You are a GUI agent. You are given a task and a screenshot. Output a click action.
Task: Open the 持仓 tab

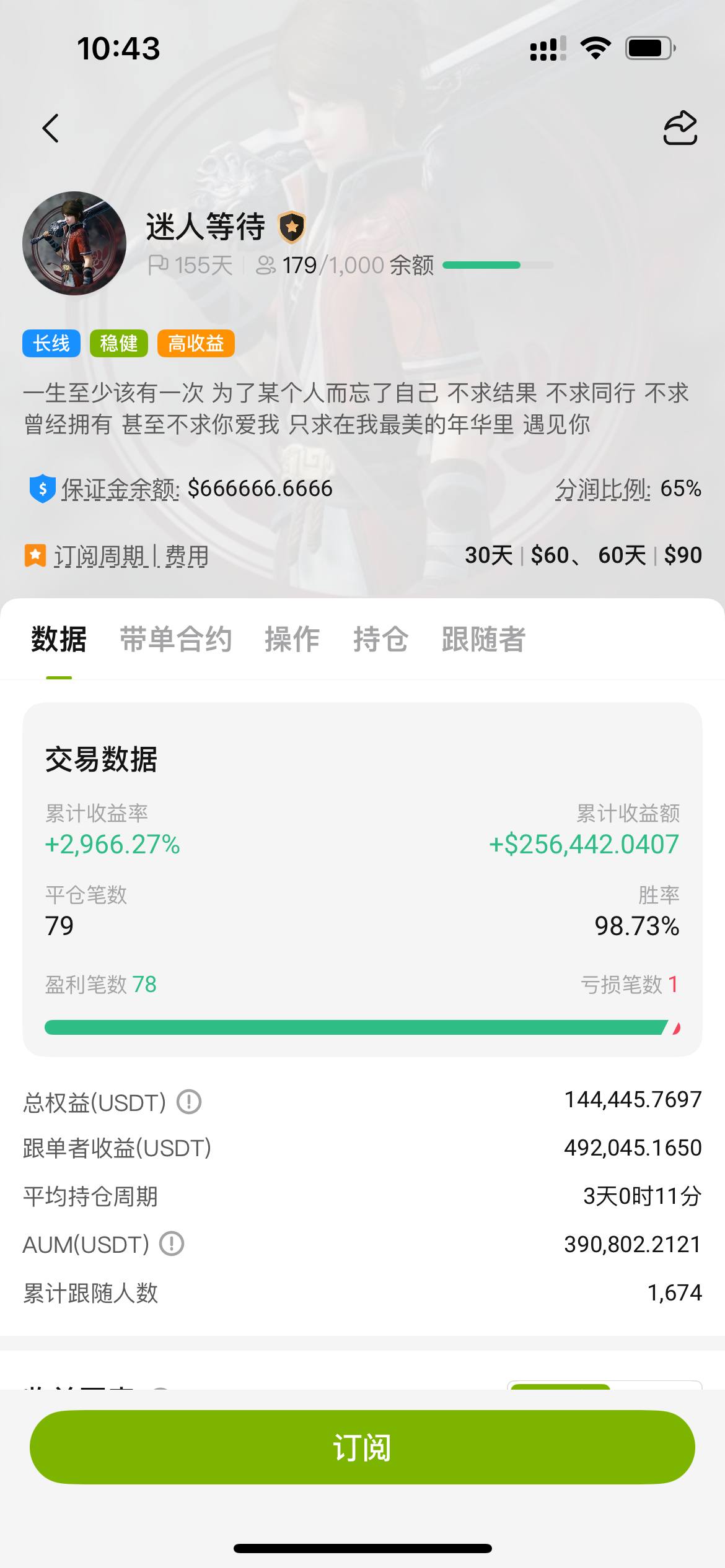click(x=380, y=639)
